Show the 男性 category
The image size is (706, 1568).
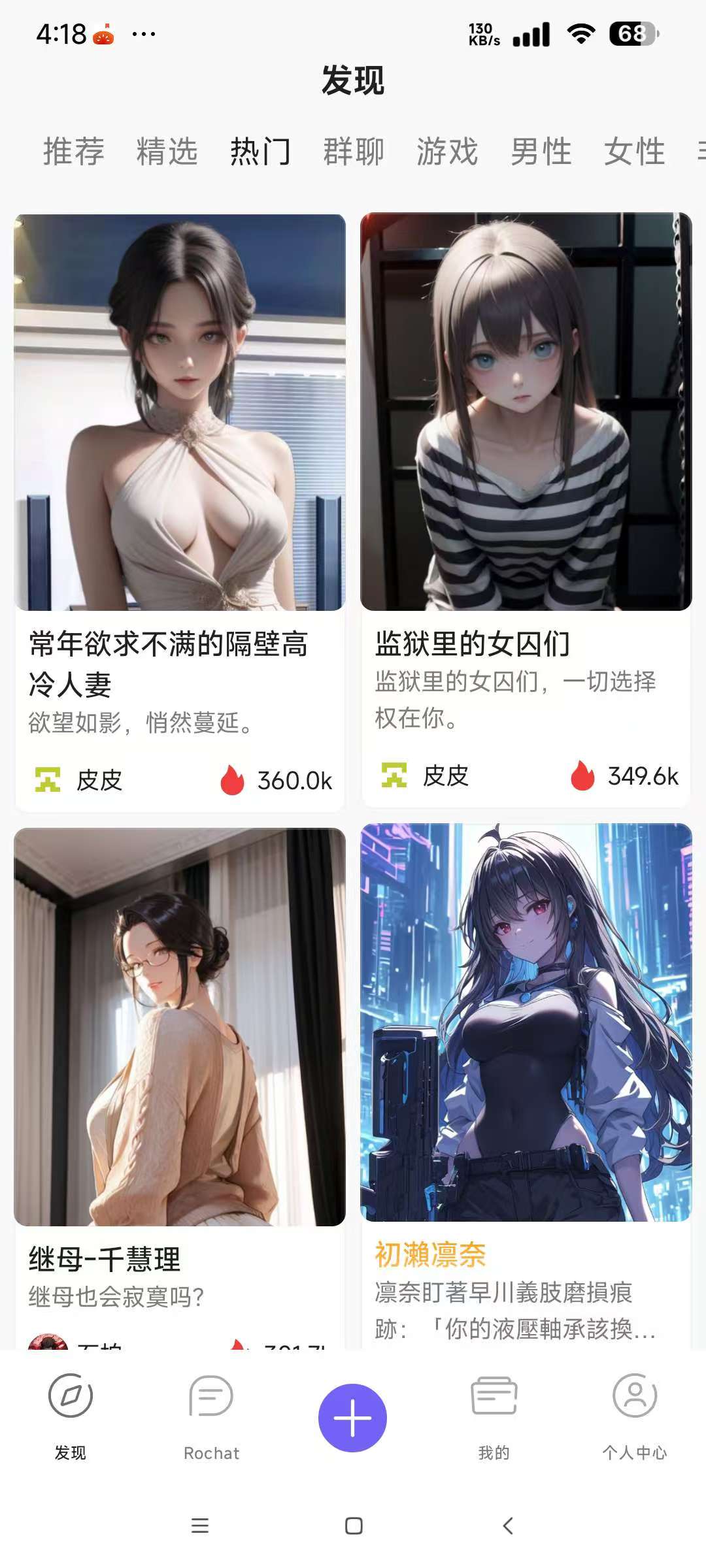click(541, 152)
